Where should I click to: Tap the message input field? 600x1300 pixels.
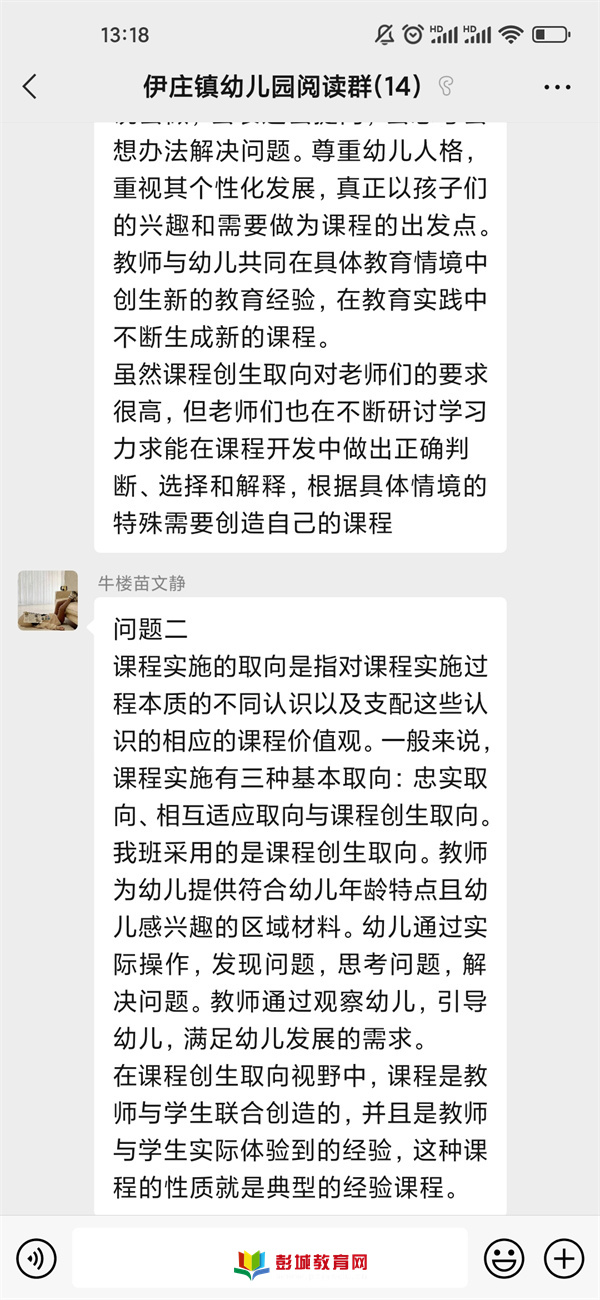(270, 1257)
